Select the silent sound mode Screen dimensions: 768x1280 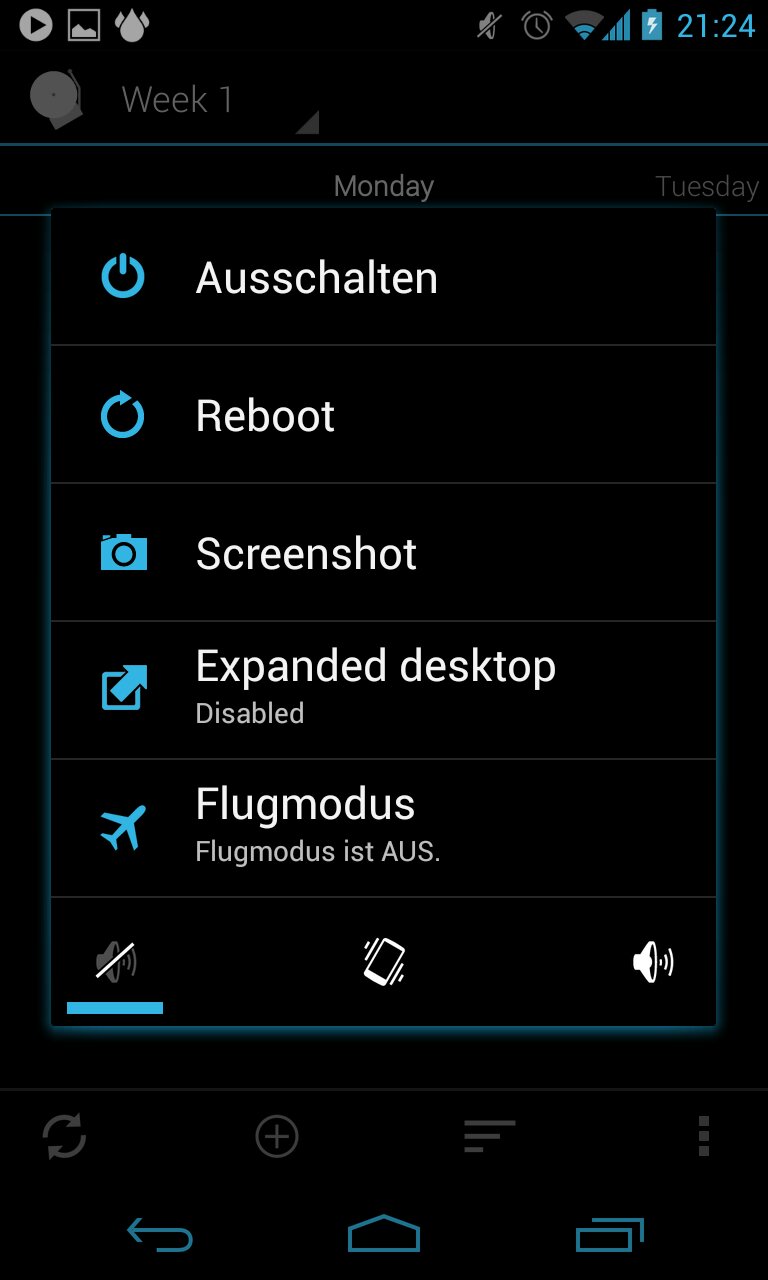[x=116, y=962]
